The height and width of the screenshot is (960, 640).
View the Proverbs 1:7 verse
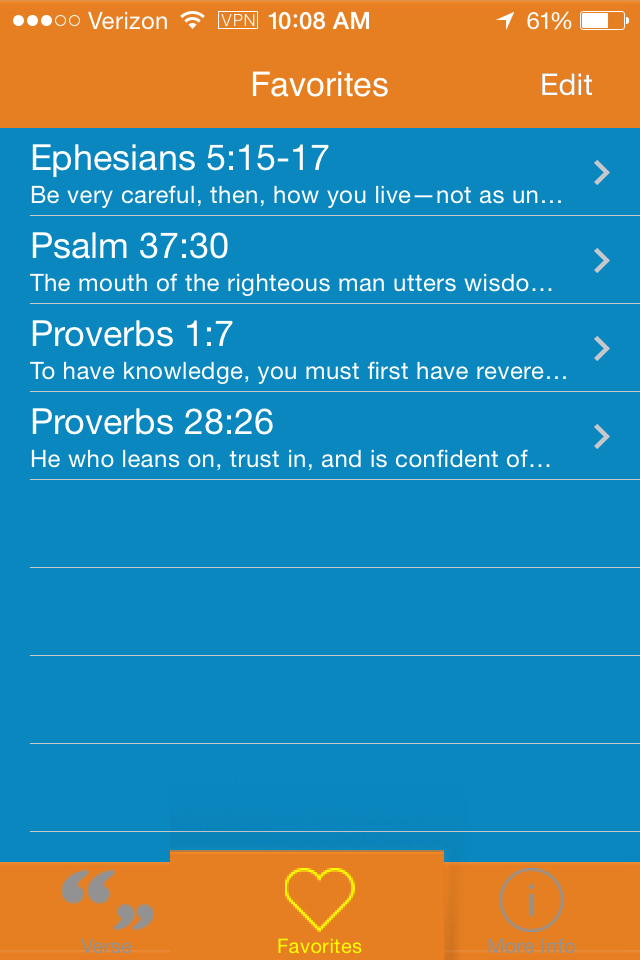coord(300,349)
